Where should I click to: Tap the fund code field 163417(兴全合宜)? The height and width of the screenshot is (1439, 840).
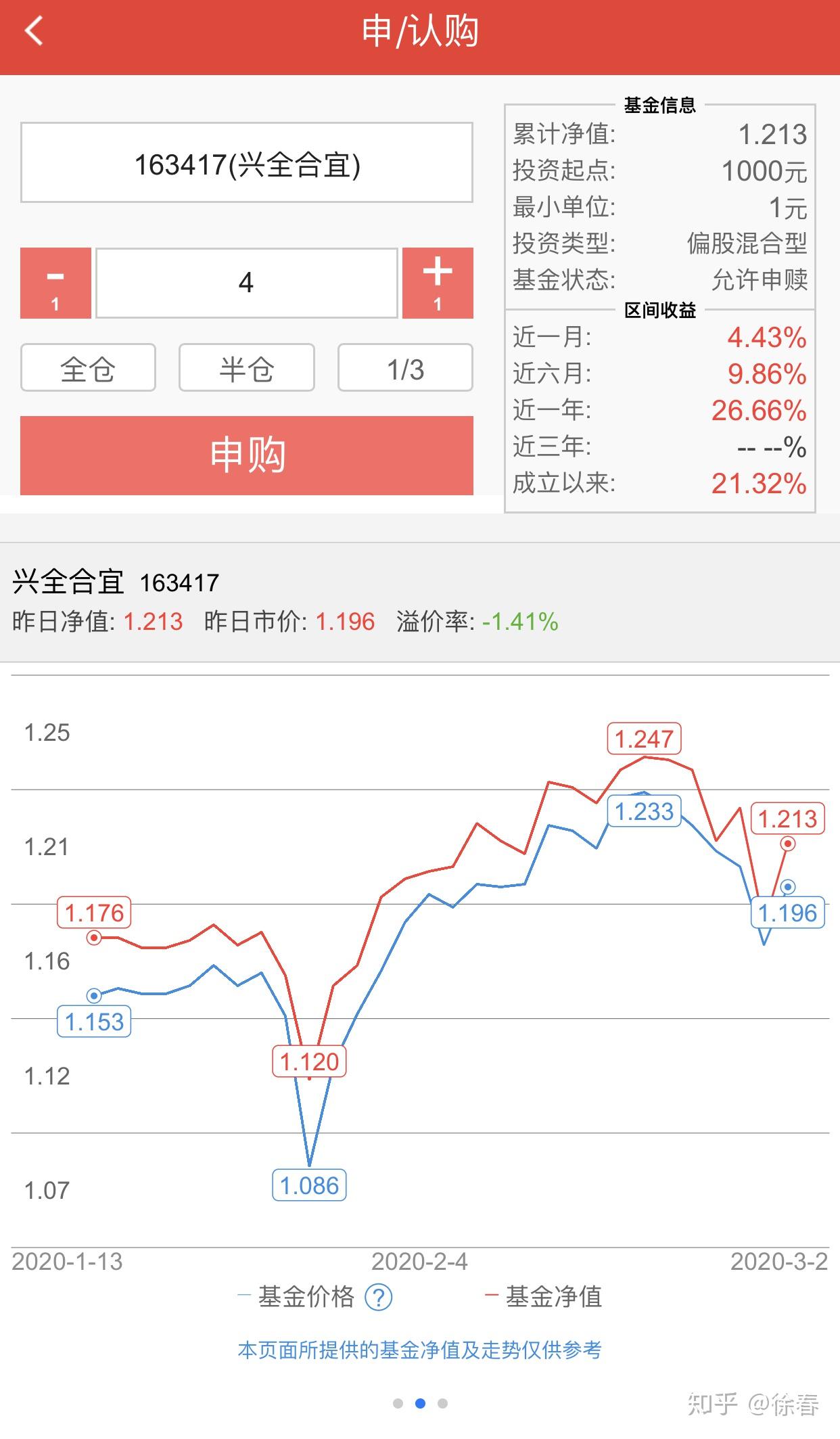tap(246, 163)
